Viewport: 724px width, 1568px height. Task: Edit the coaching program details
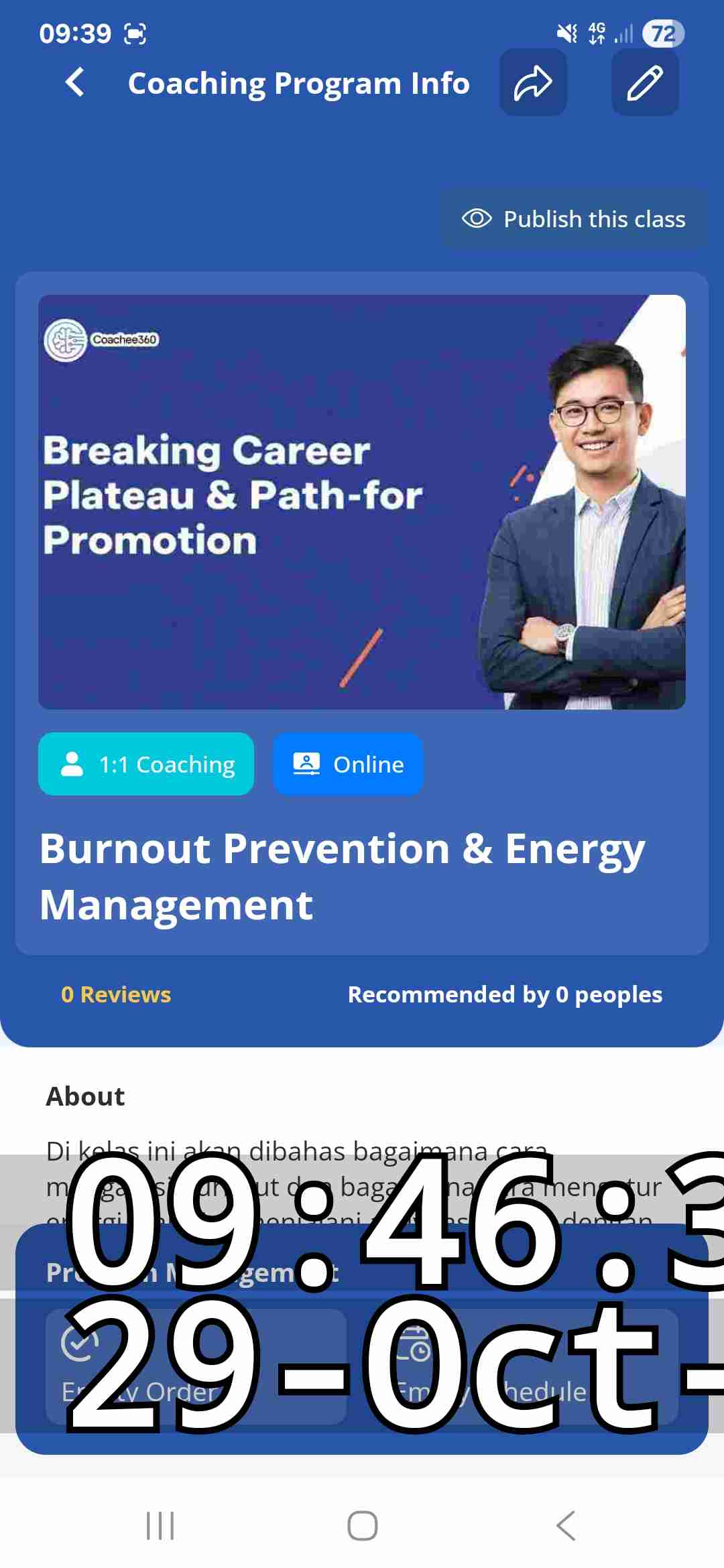tap(644, 83)
